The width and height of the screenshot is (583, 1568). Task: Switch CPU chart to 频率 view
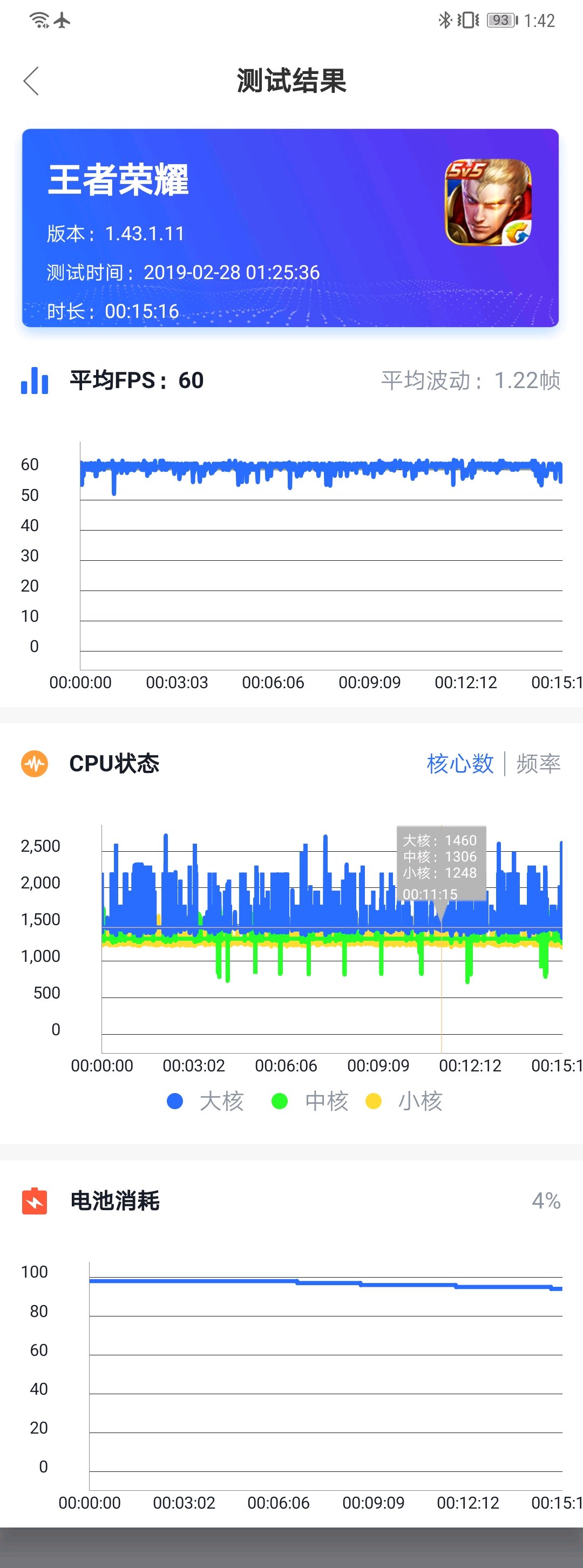538,763
